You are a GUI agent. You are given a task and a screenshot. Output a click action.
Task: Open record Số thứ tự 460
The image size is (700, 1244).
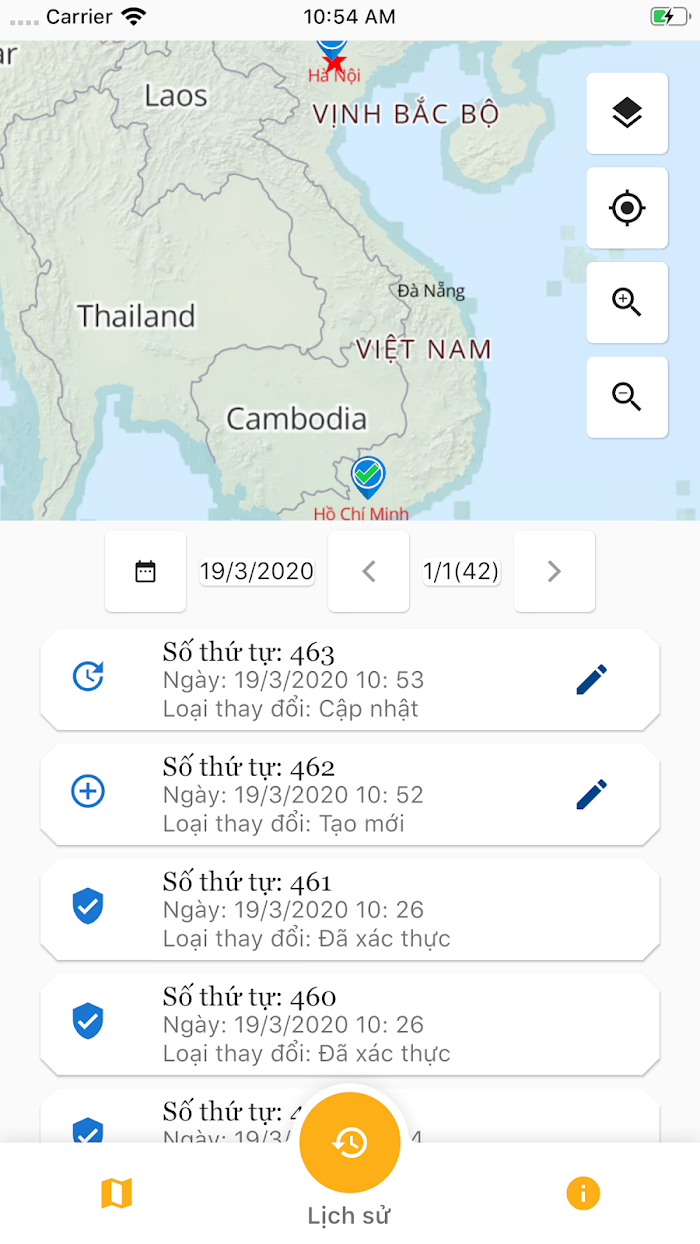point(350,1024)
